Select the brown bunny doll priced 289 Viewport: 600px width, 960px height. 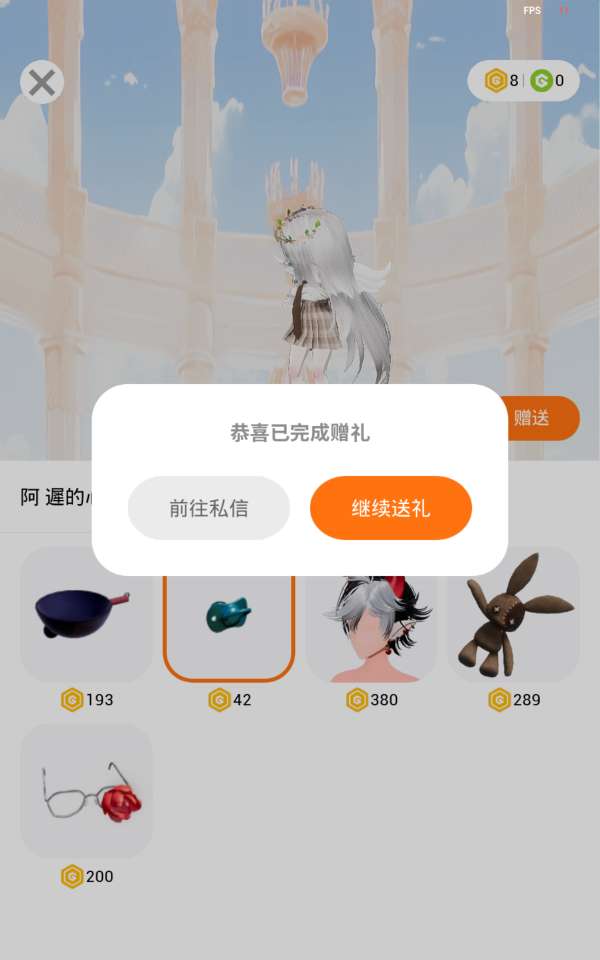[x=514, y=614]
